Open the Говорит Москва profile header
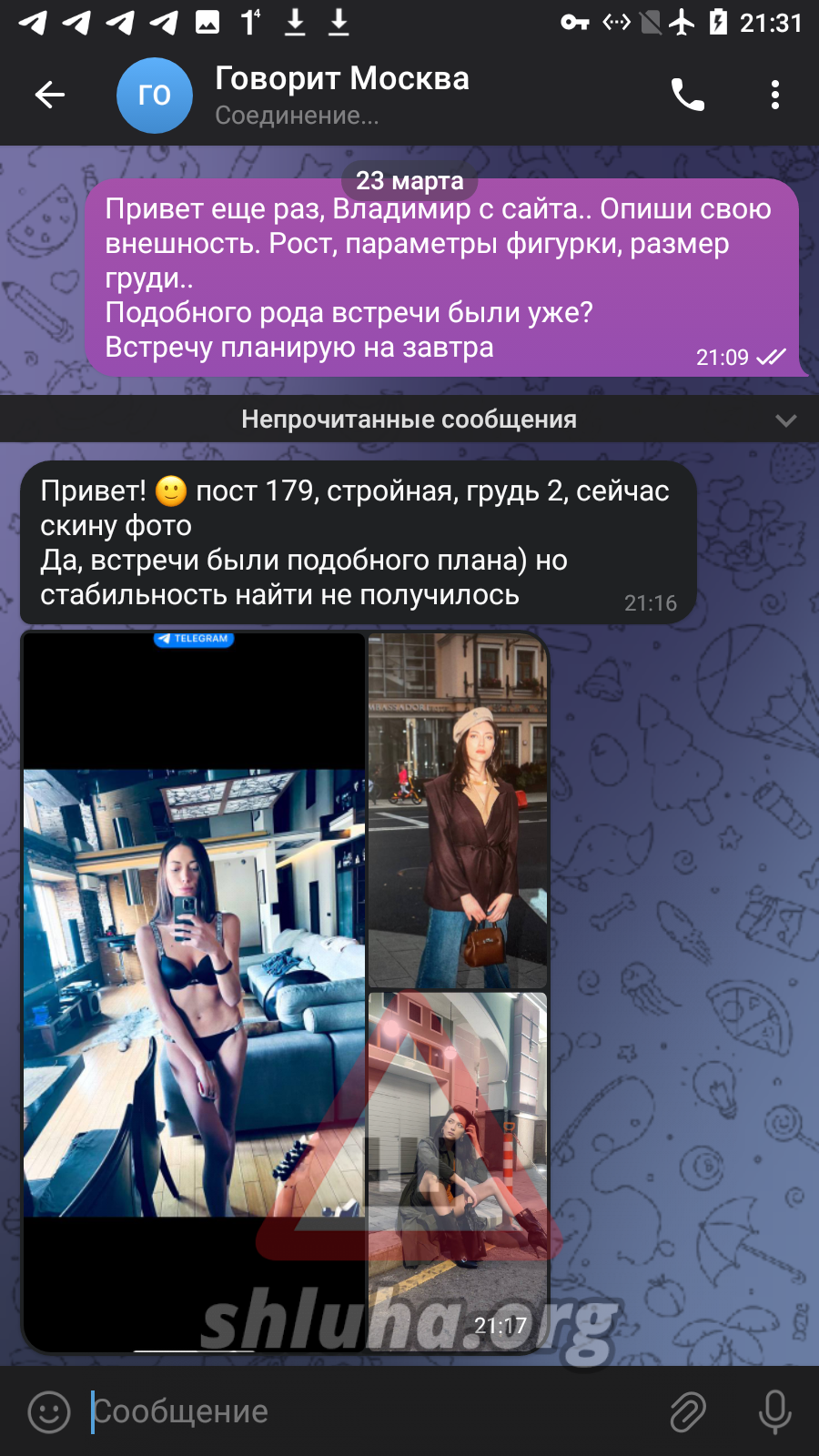The height and width of the screenshot is (1456, 819). pyautogui.click(x=341, y=95)
